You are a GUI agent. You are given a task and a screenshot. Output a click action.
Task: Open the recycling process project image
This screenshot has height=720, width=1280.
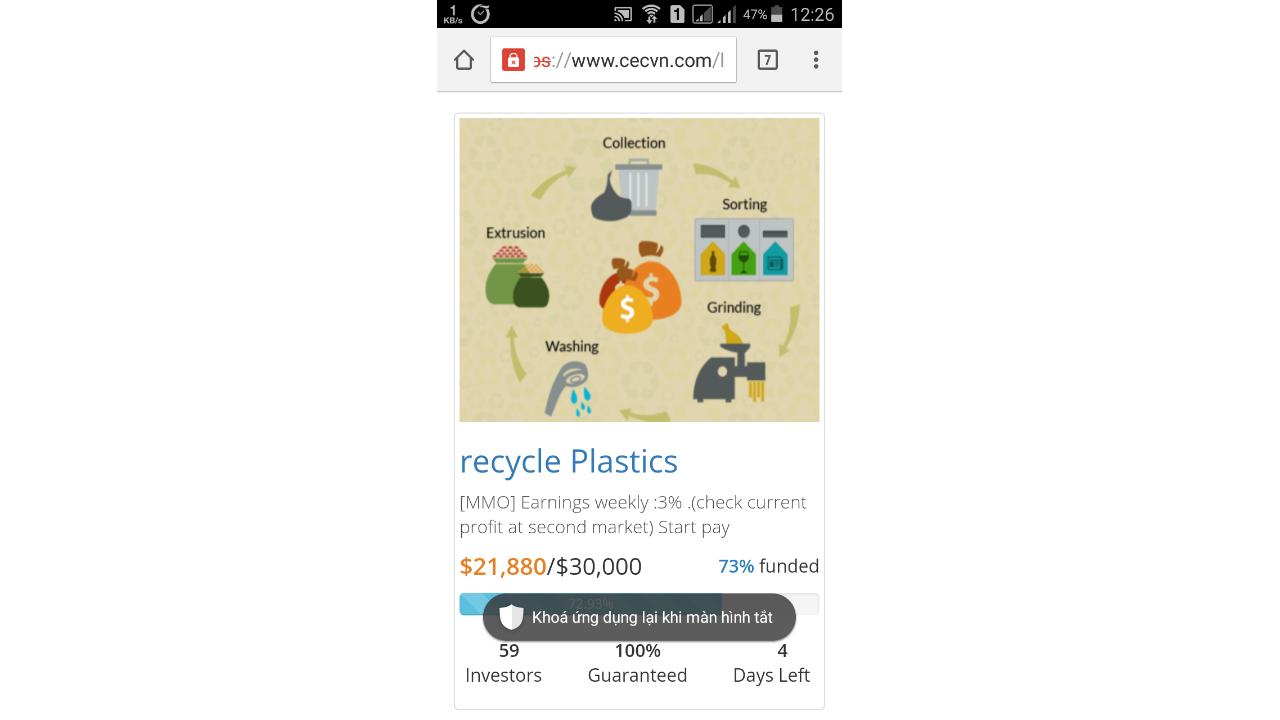[x=639, y=270]
